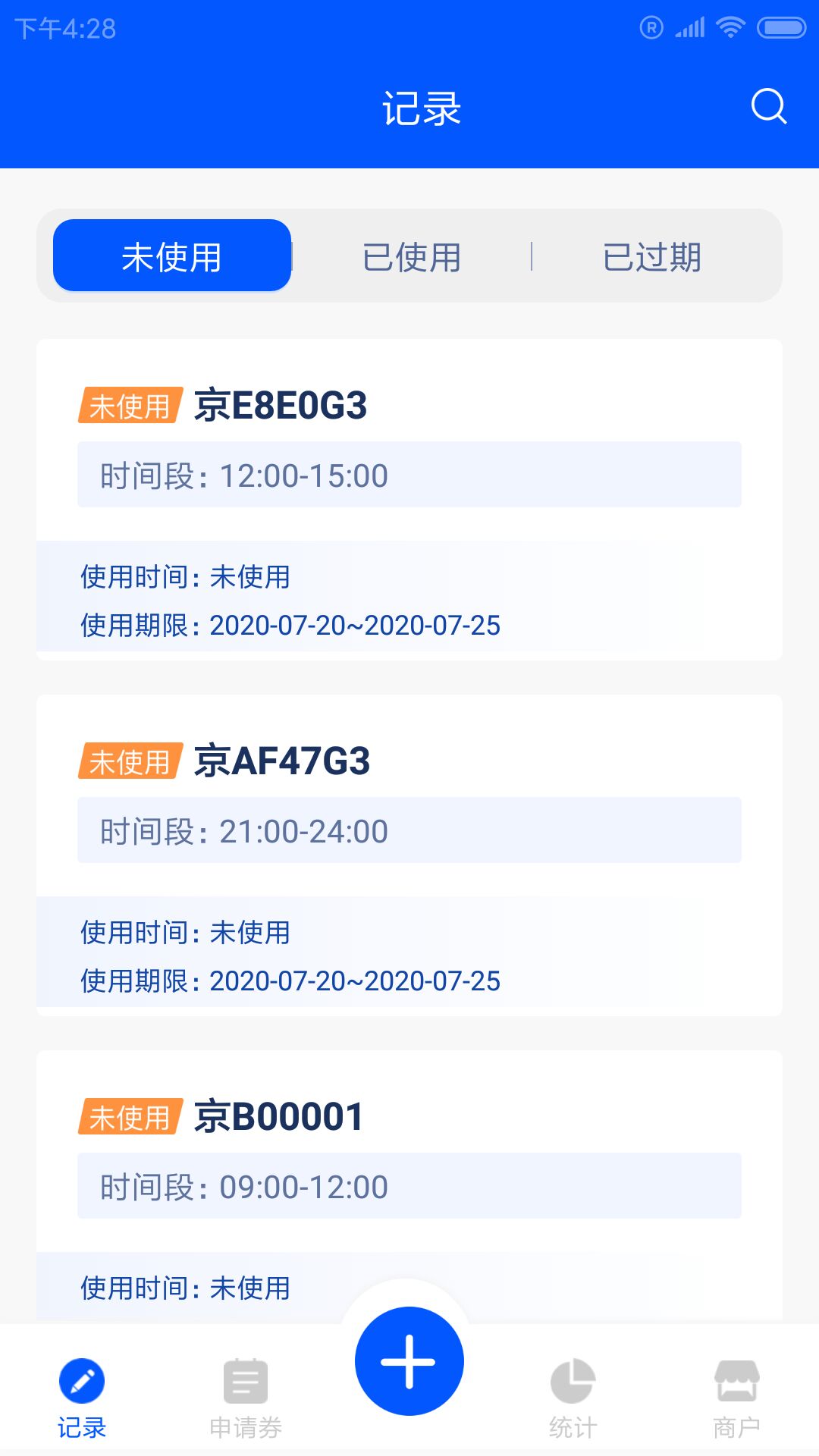Switch to the 已过期 tab

pos(654,256)
